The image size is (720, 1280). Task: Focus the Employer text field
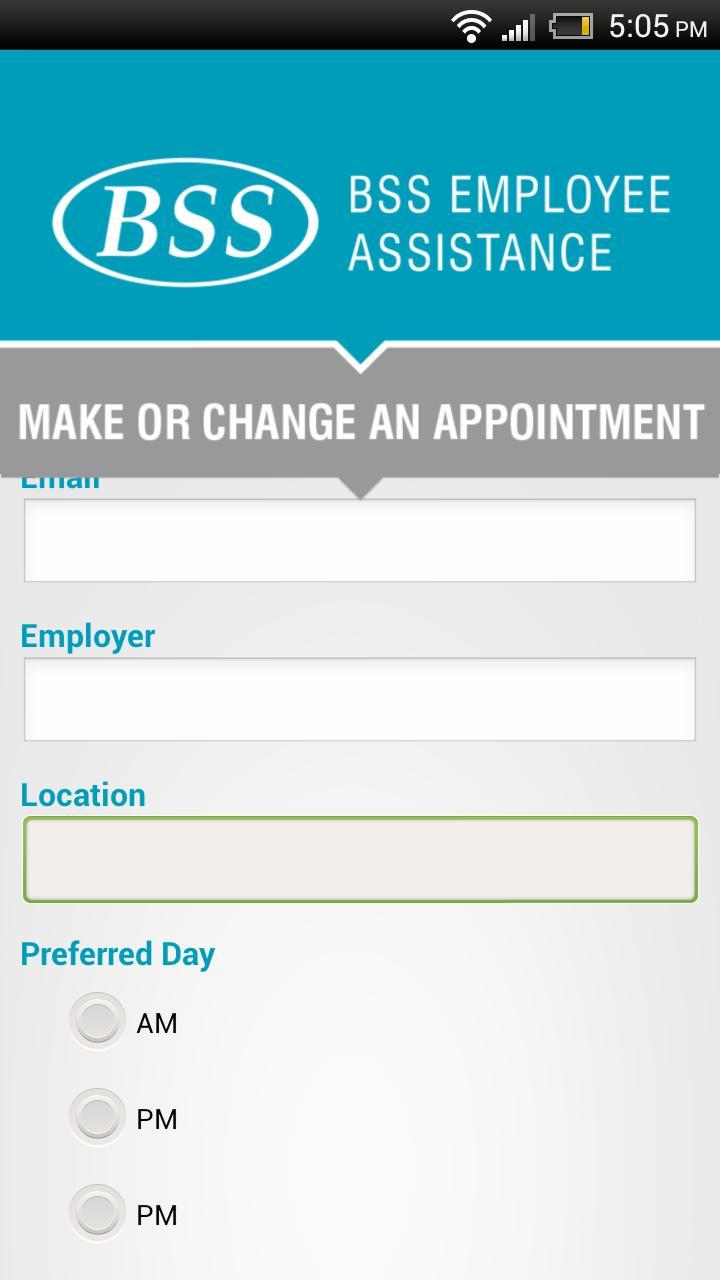(x=360, y=699)
